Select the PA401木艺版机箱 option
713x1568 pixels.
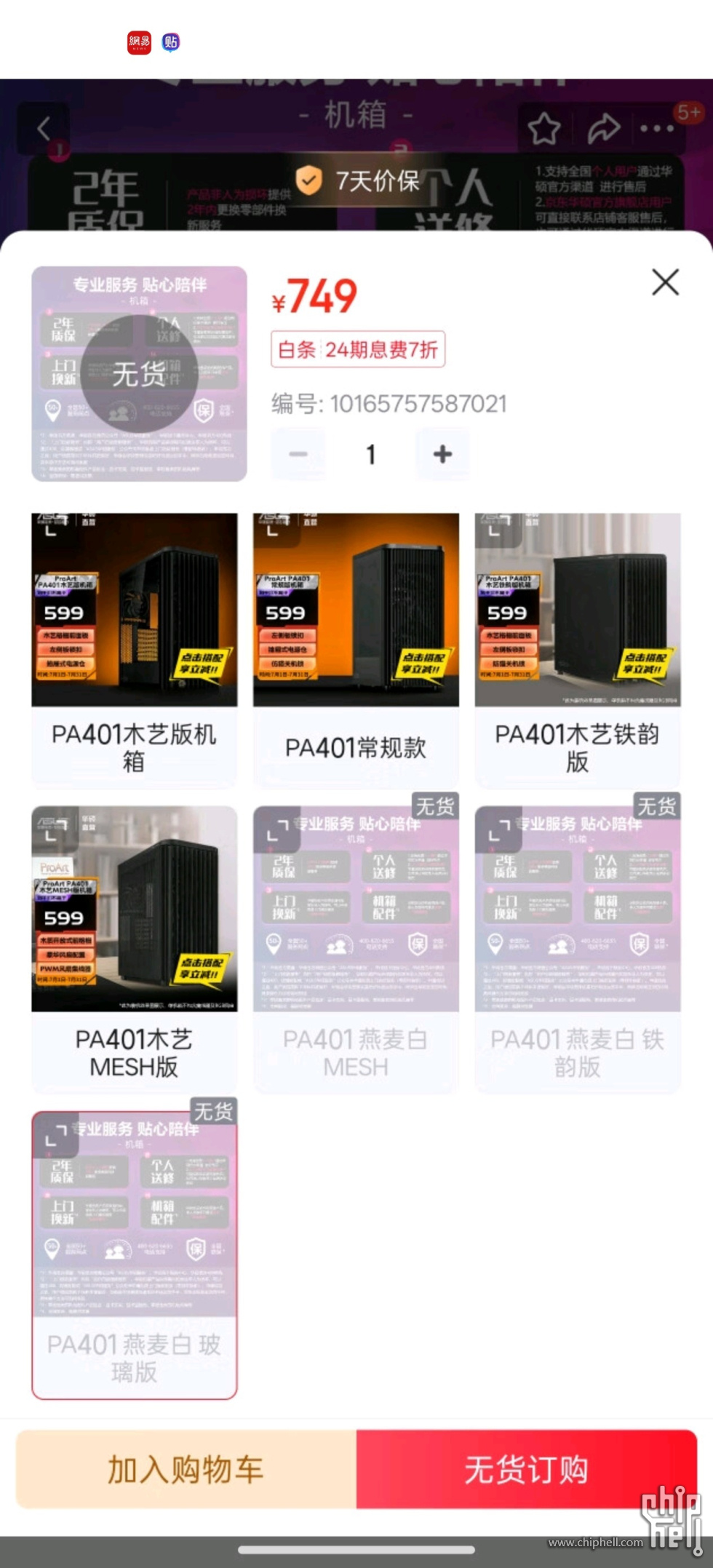click(x=134, y=748)
